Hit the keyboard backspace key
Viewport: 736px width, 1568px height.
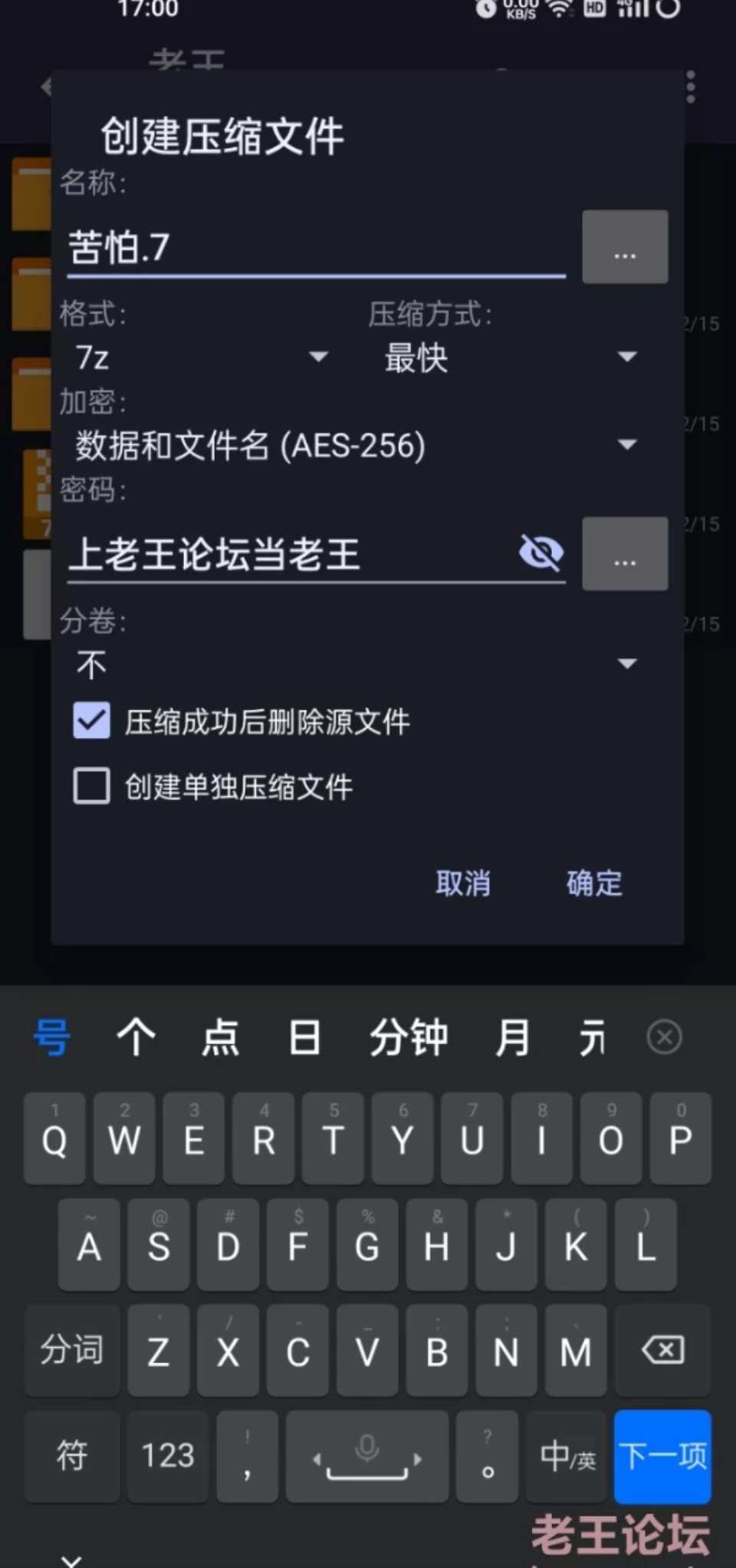tap(662, 1350)
